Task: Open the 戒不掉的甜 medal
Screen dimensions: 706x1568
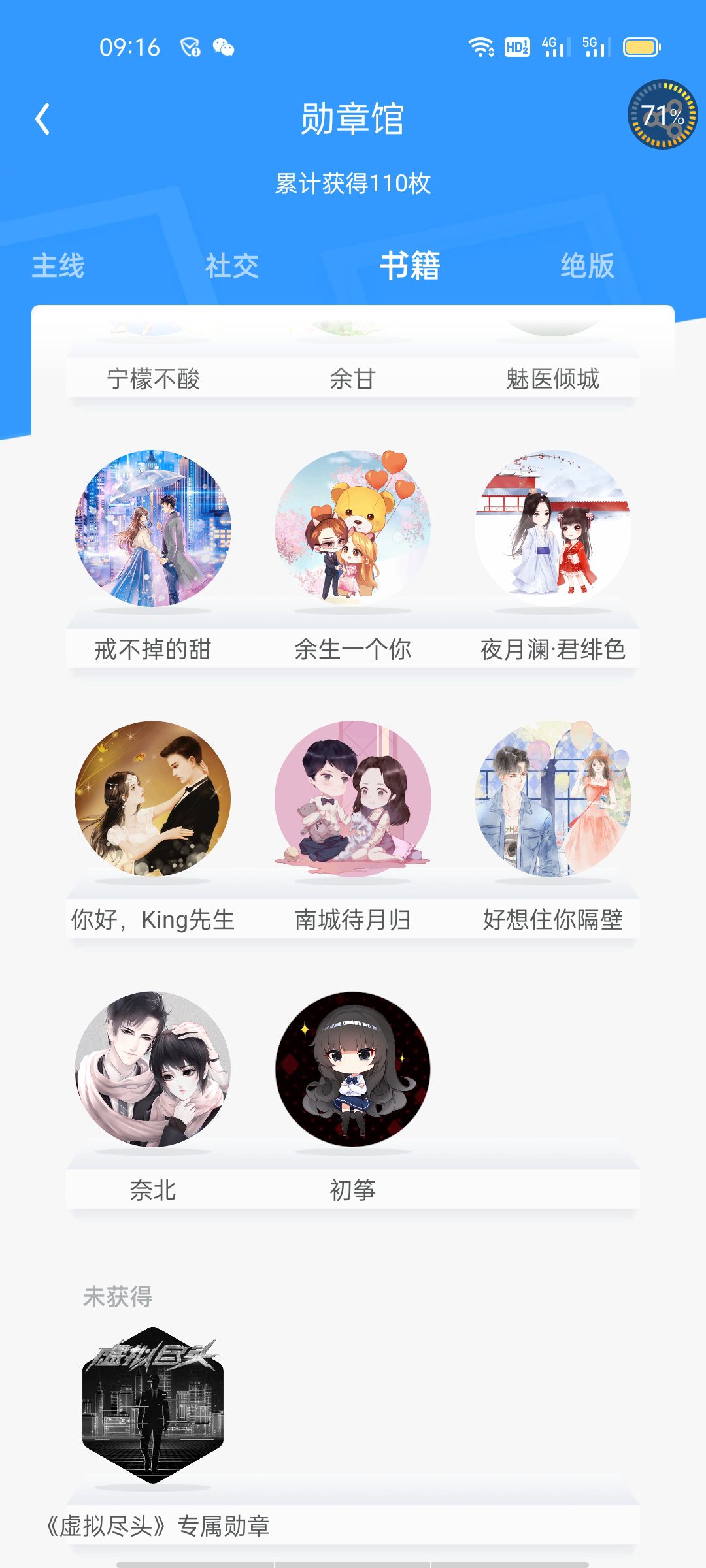Action: (153, 529)
